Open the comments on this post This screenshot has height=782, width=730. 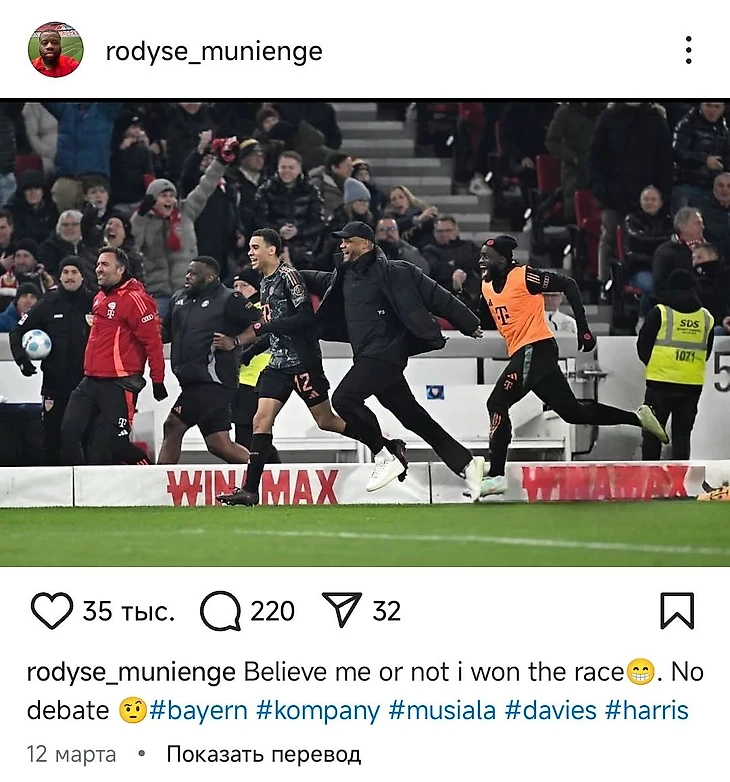click(220, 610)
